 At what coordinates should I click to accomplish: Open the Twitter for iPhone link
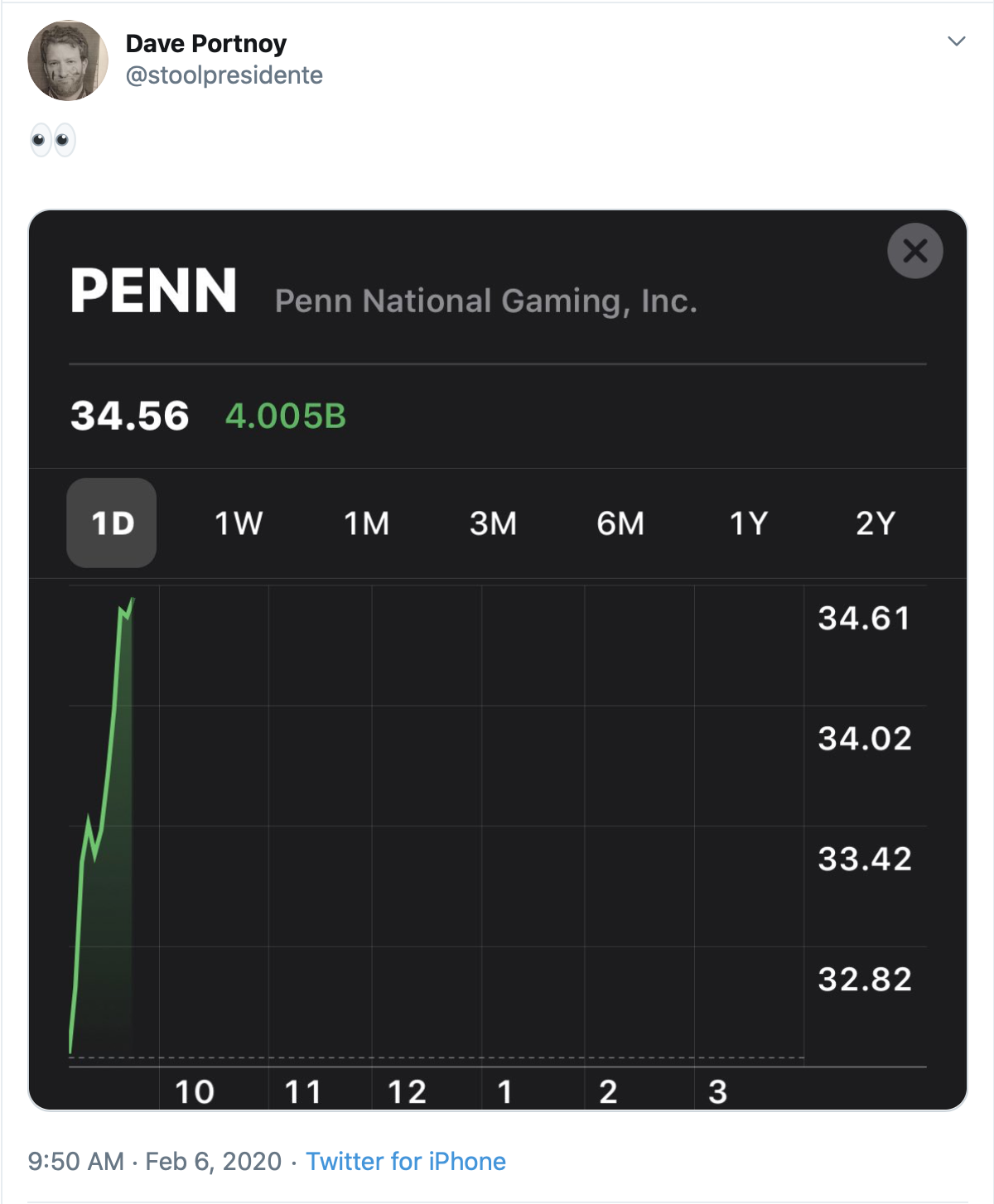click(406, 1162)
